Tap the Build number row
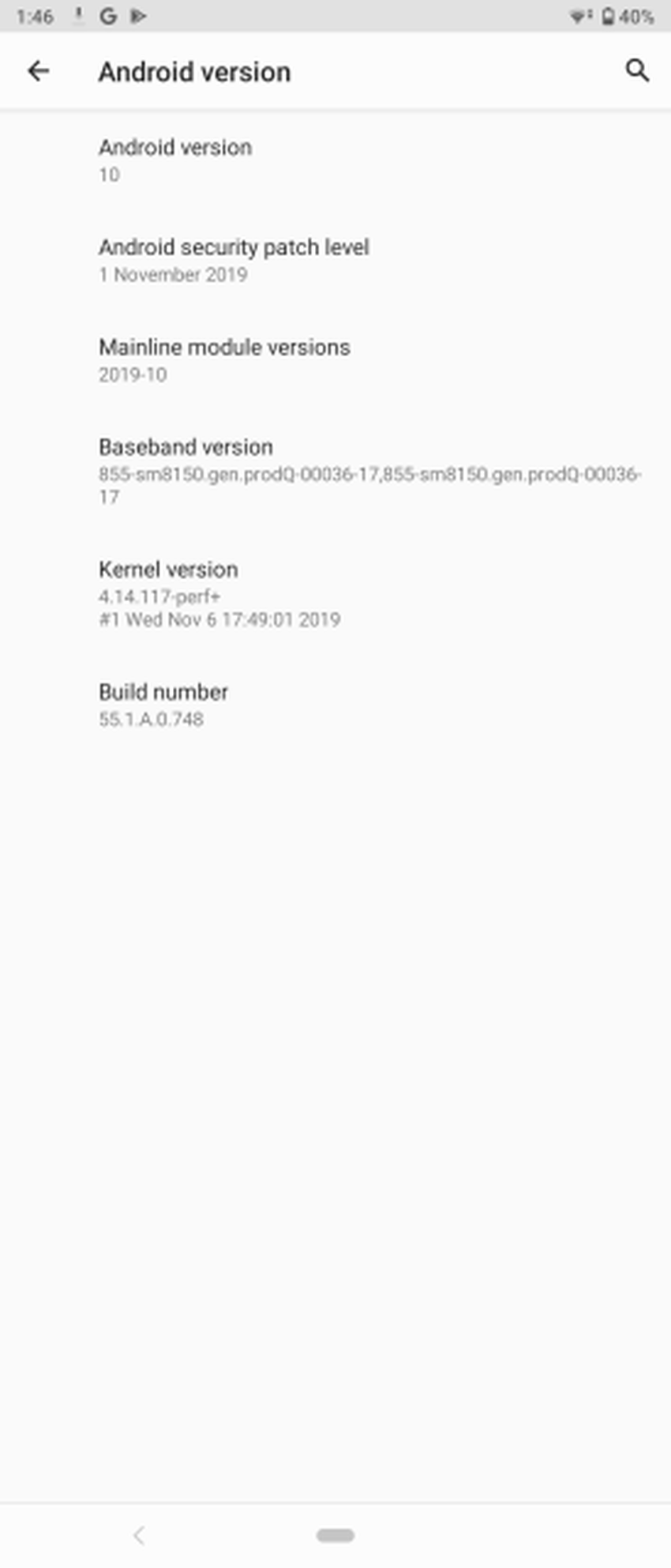Image resolution: width=671 pixels, height=1568 pixels. click(x=335, y=705)
